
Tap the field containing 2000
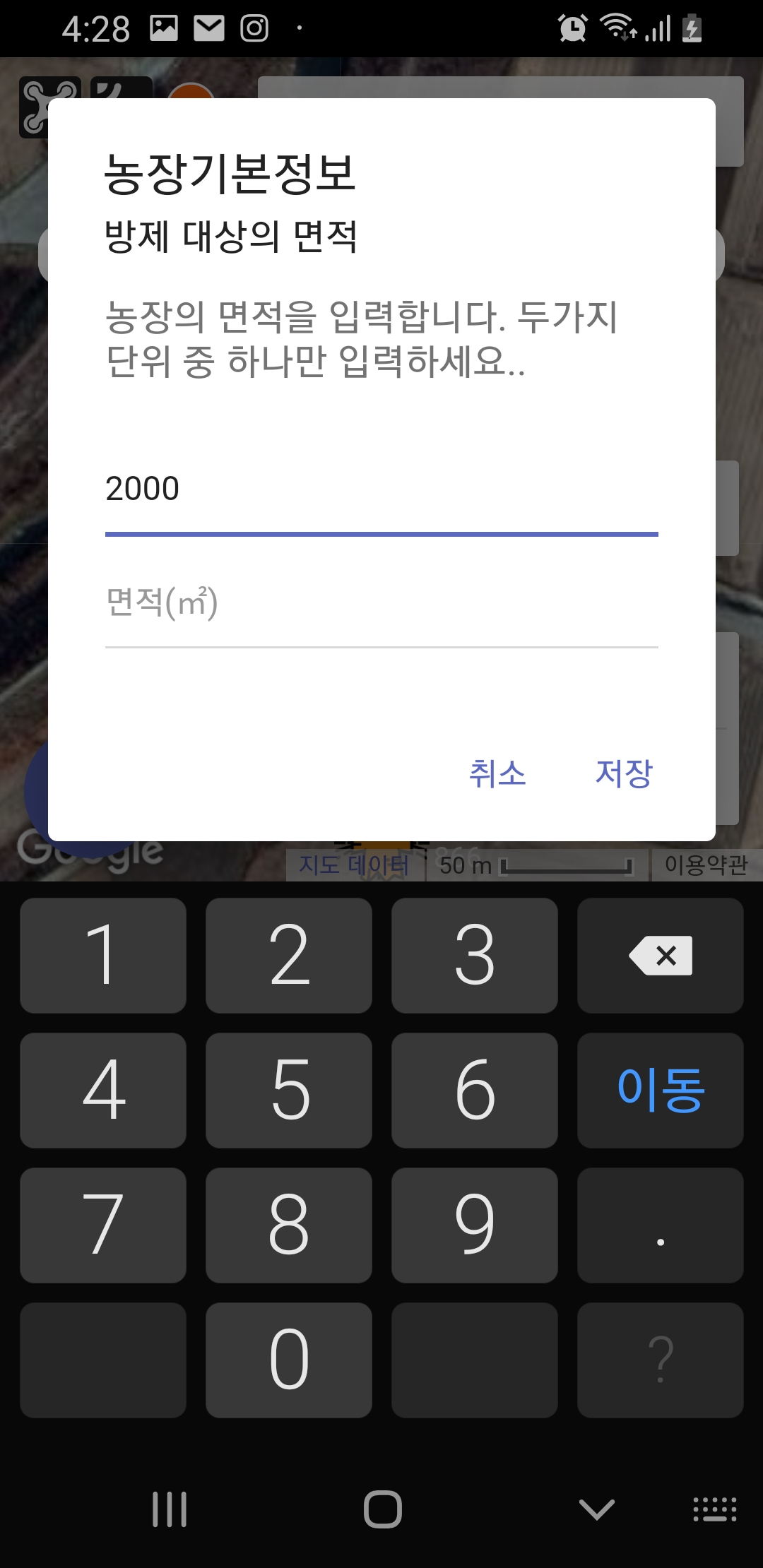[x=381, y=489]
